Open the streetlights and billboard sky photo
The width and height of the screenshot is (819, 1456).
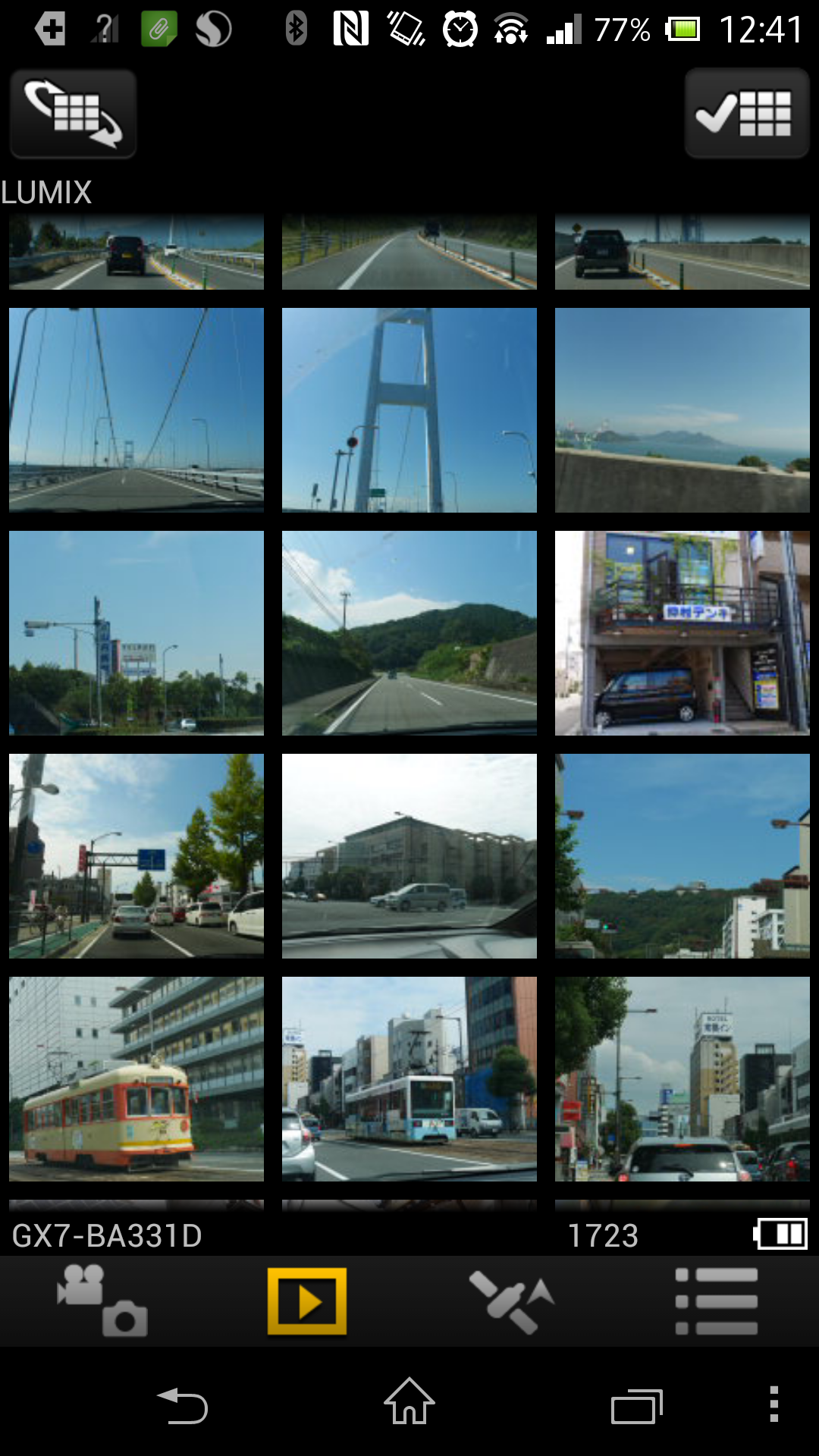[136, 633]
